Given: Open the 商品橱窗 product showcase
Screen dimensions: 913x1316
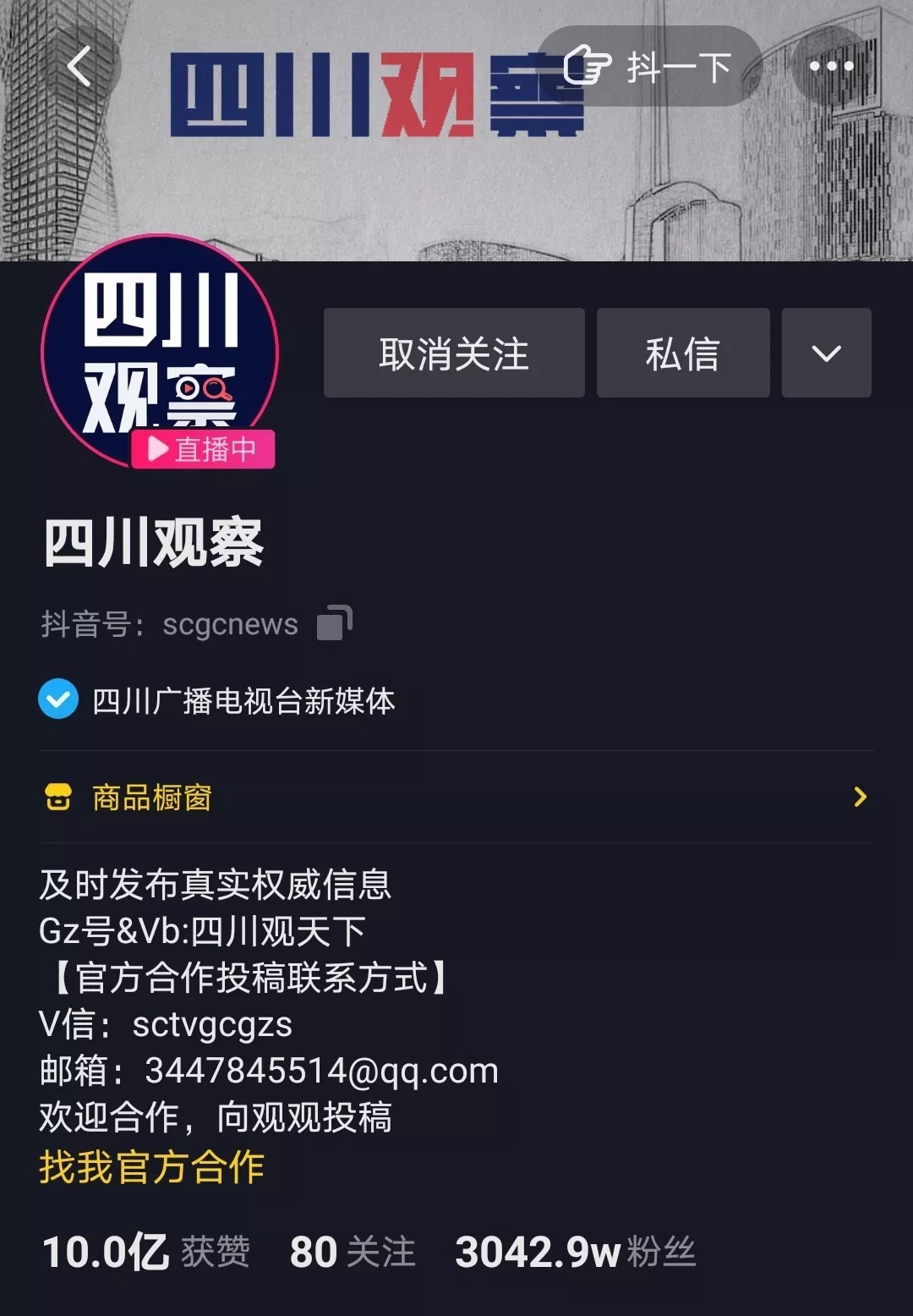Looking at the screenshot, I should (456, 797).
